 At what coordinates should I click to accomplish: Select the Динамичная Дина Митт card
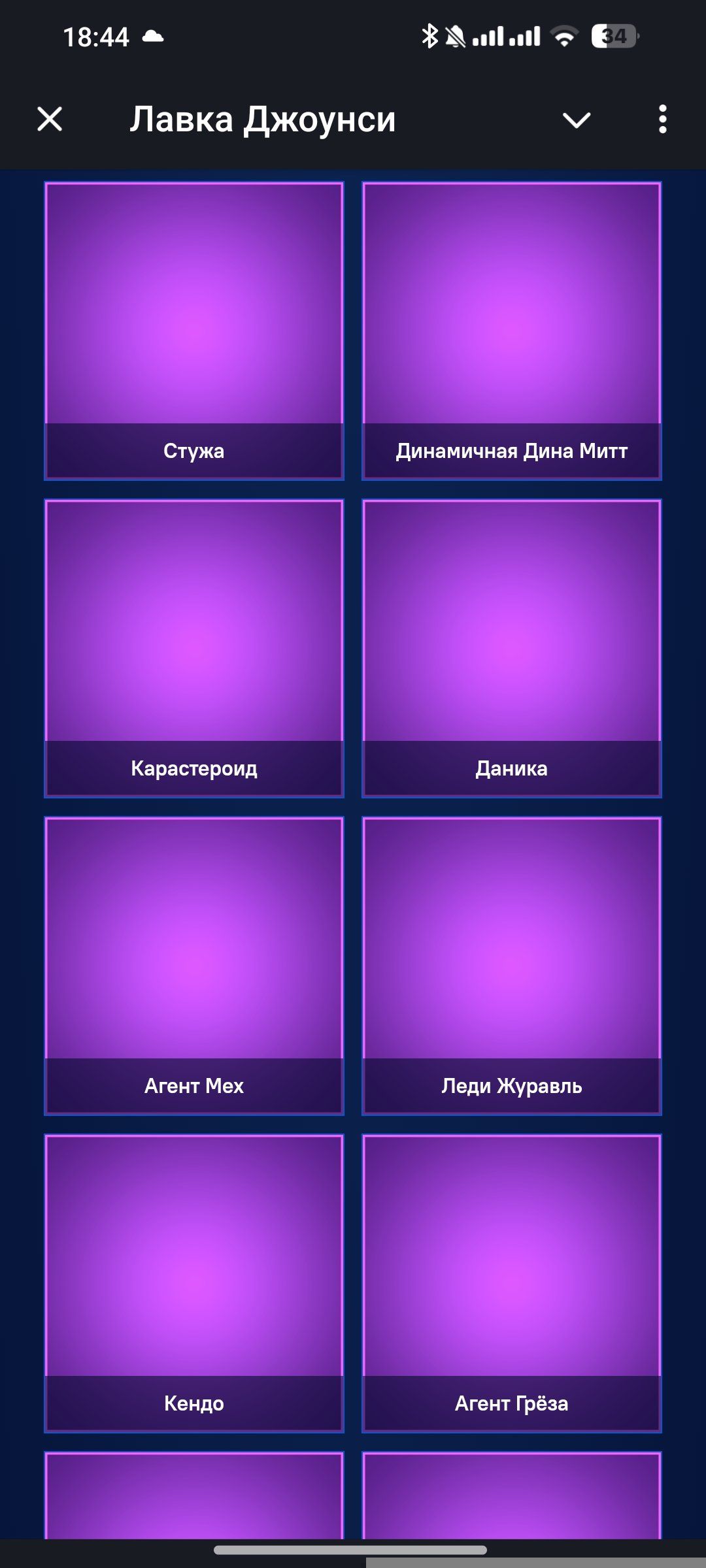pyautogui.click(x=511, y=331)
